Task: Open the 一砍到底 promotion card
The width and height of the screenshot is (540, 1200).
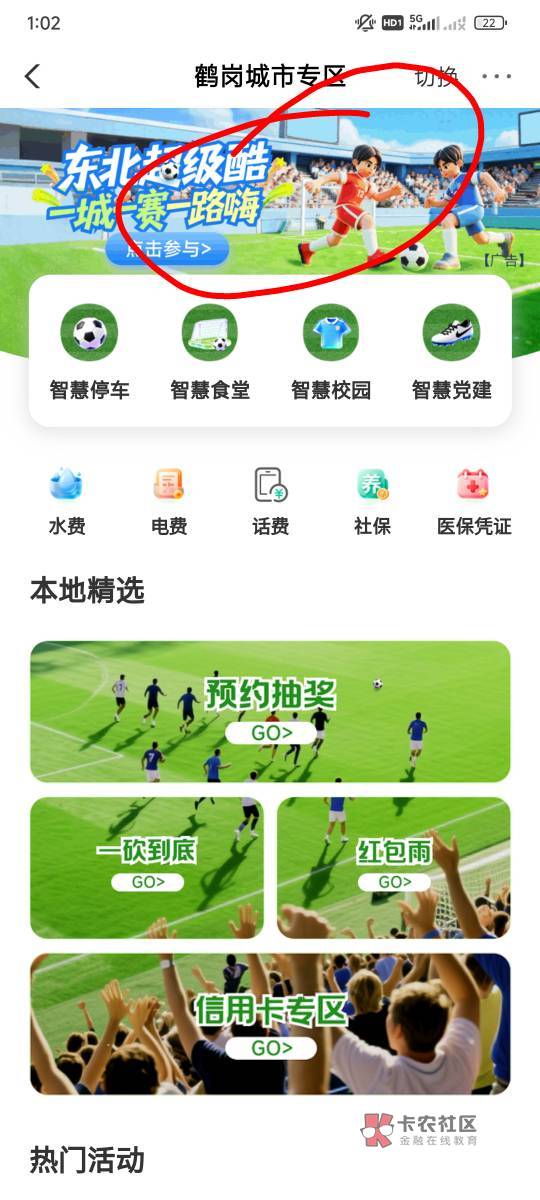Action: [147, 867]
